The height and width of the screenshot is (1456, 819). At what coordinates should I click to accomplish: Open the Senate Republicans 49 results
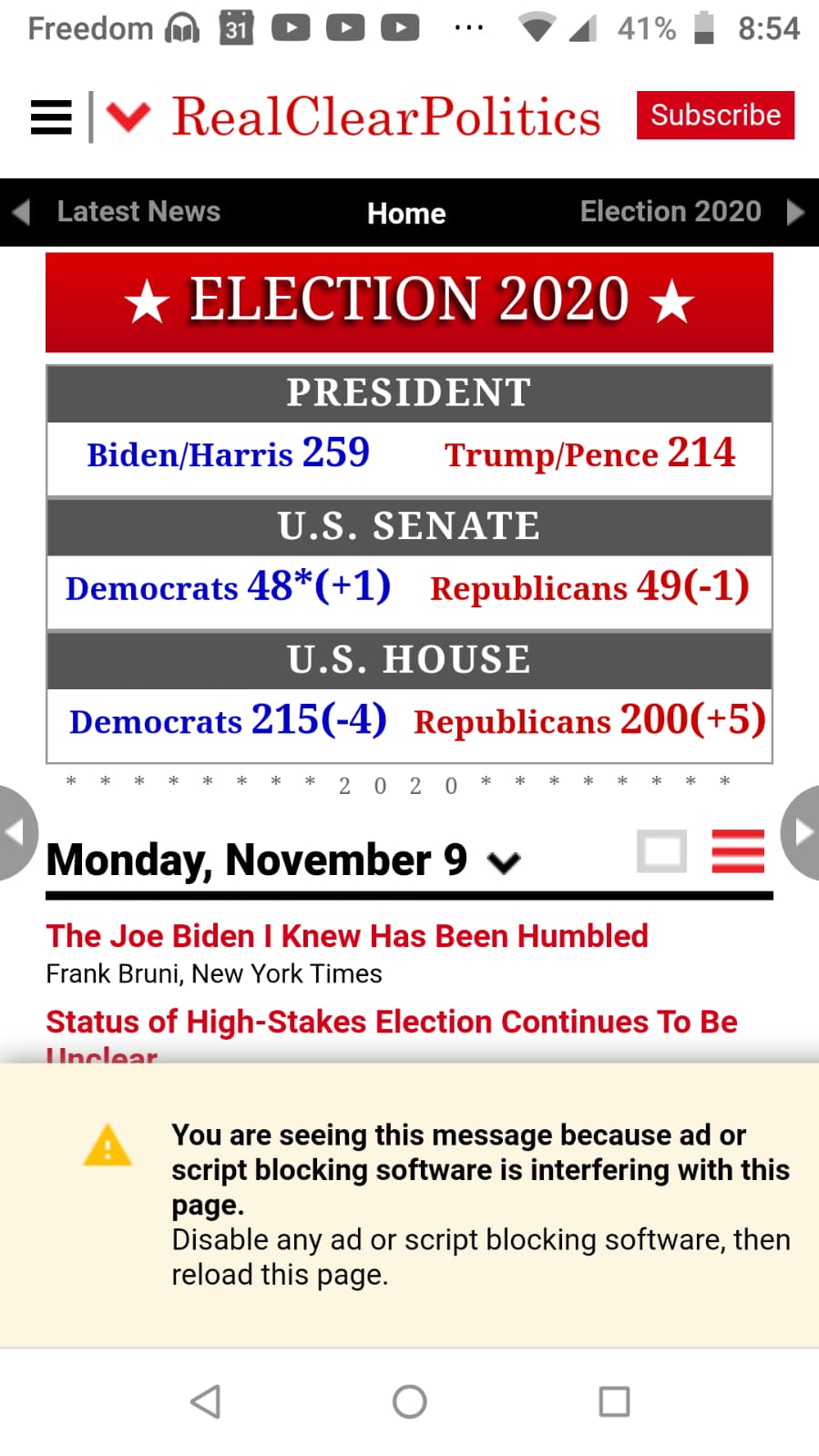coord(589,586)
